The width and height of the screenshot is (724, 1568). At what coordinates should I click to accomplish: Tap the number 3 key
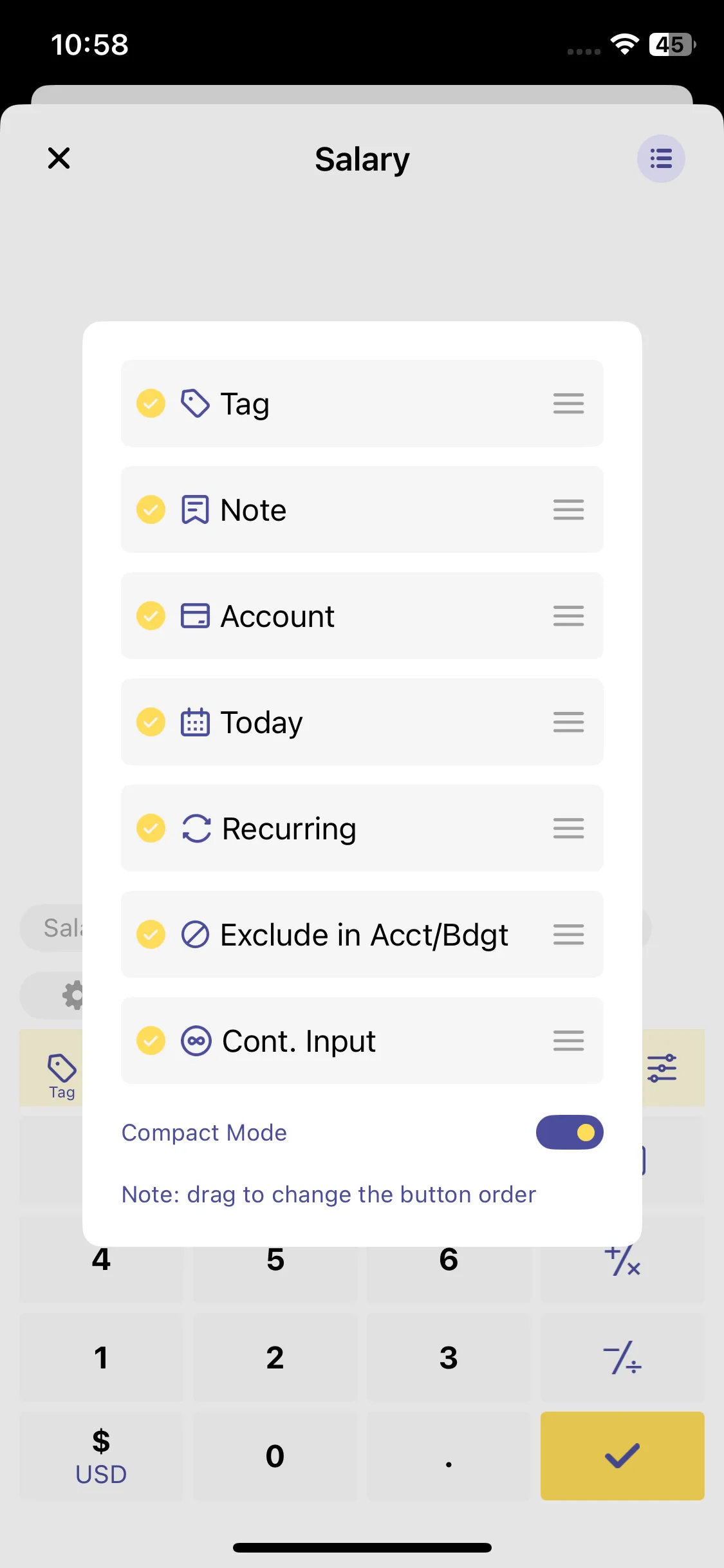[x=449, y=1358]
